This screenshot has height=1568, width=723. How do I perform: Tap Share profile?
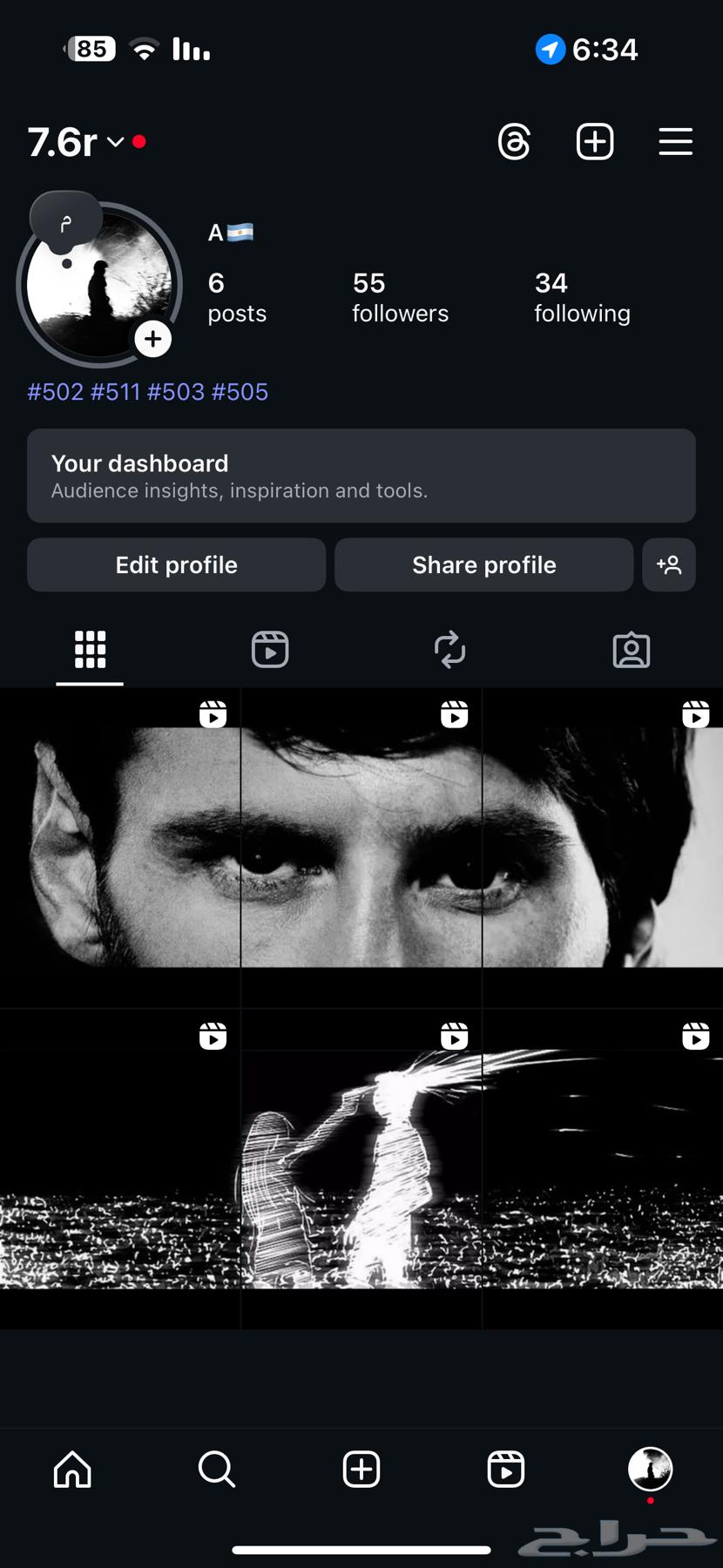pos(483,564)
